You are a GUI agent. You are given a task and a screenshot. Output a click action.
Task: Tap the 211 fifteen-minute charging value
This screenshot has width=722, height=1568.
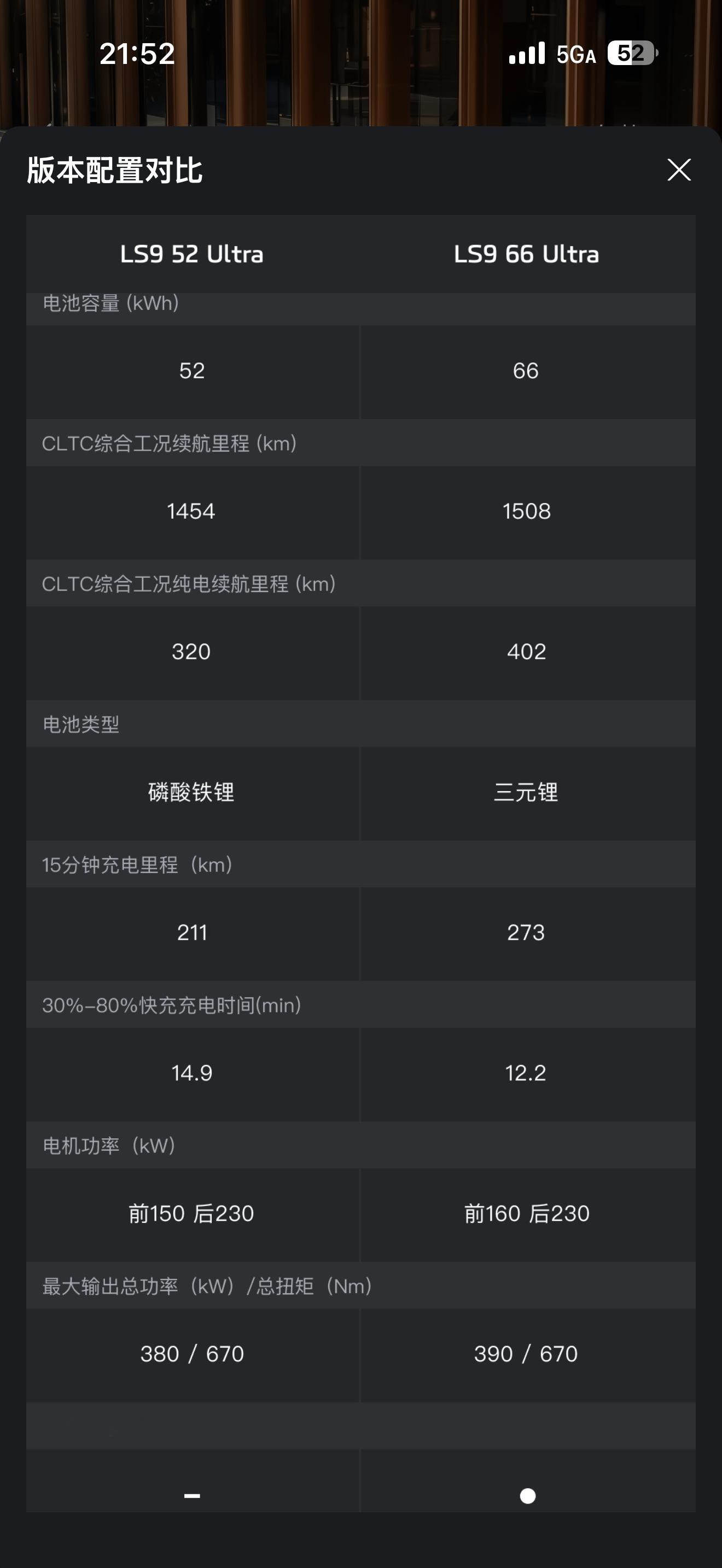click(193, 933)
